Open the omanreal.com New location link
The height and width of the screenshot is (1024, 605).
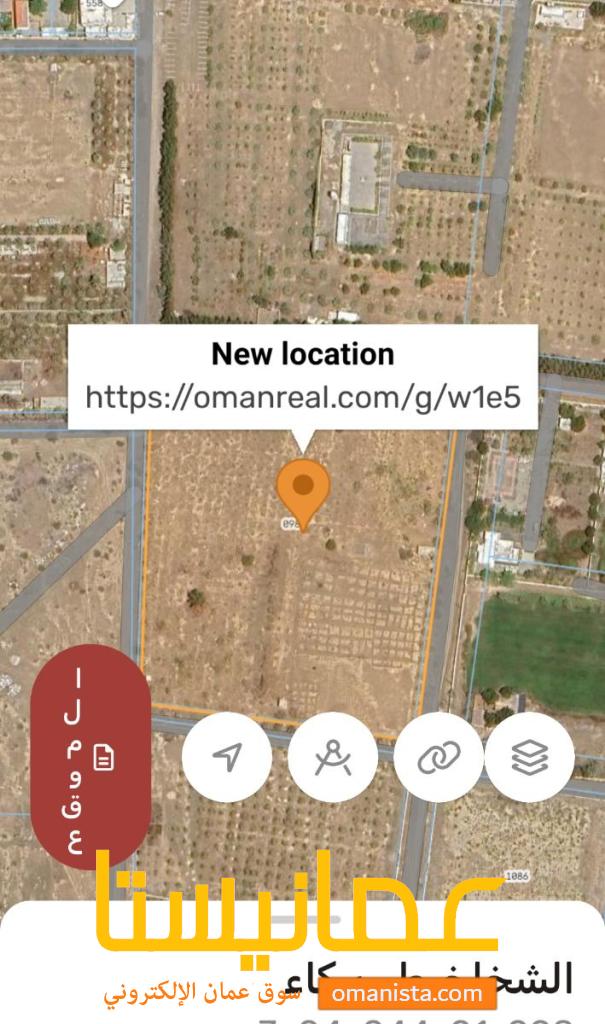303,396
